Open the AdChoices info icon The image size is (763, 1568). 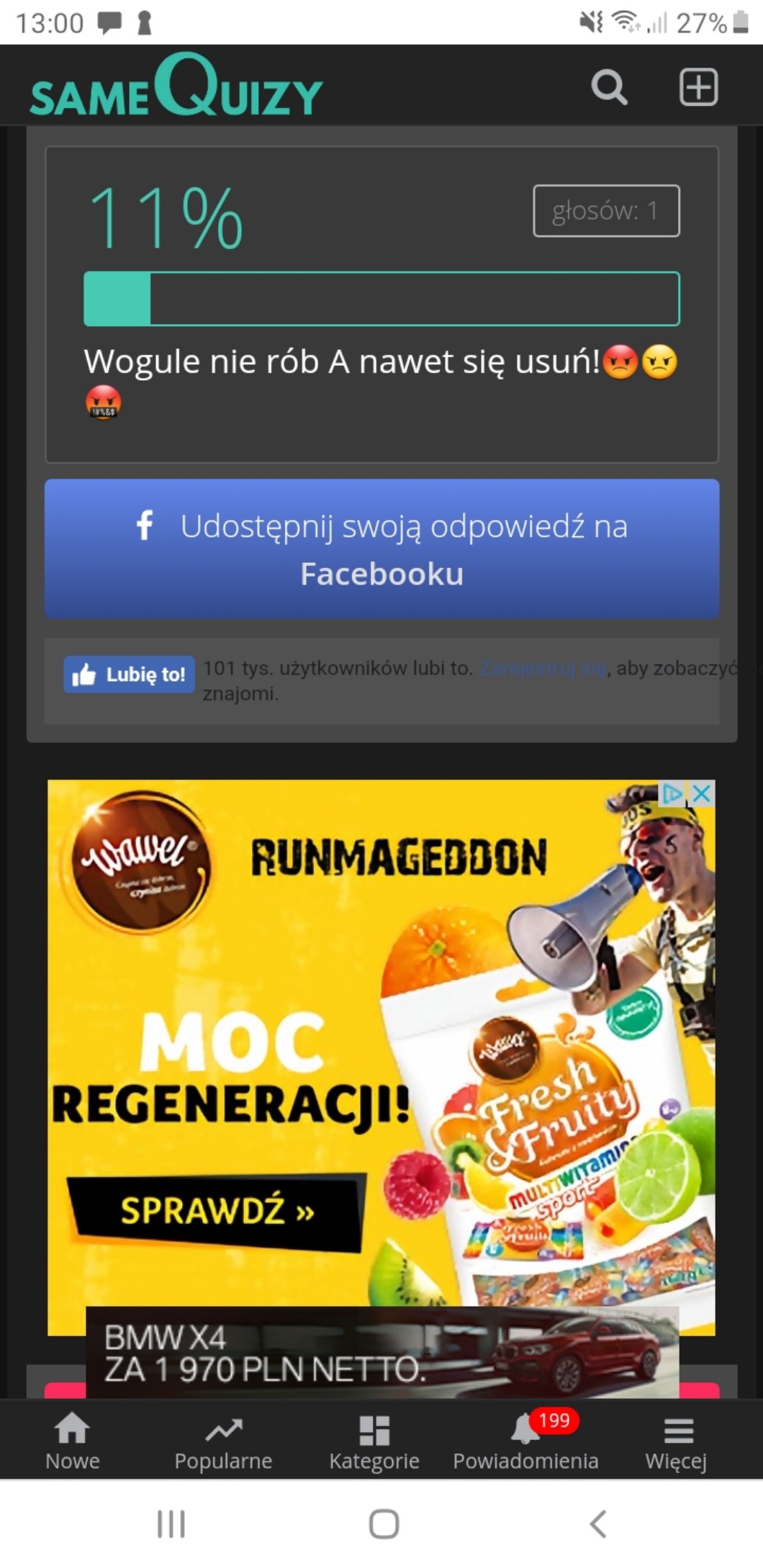[674, 793]
